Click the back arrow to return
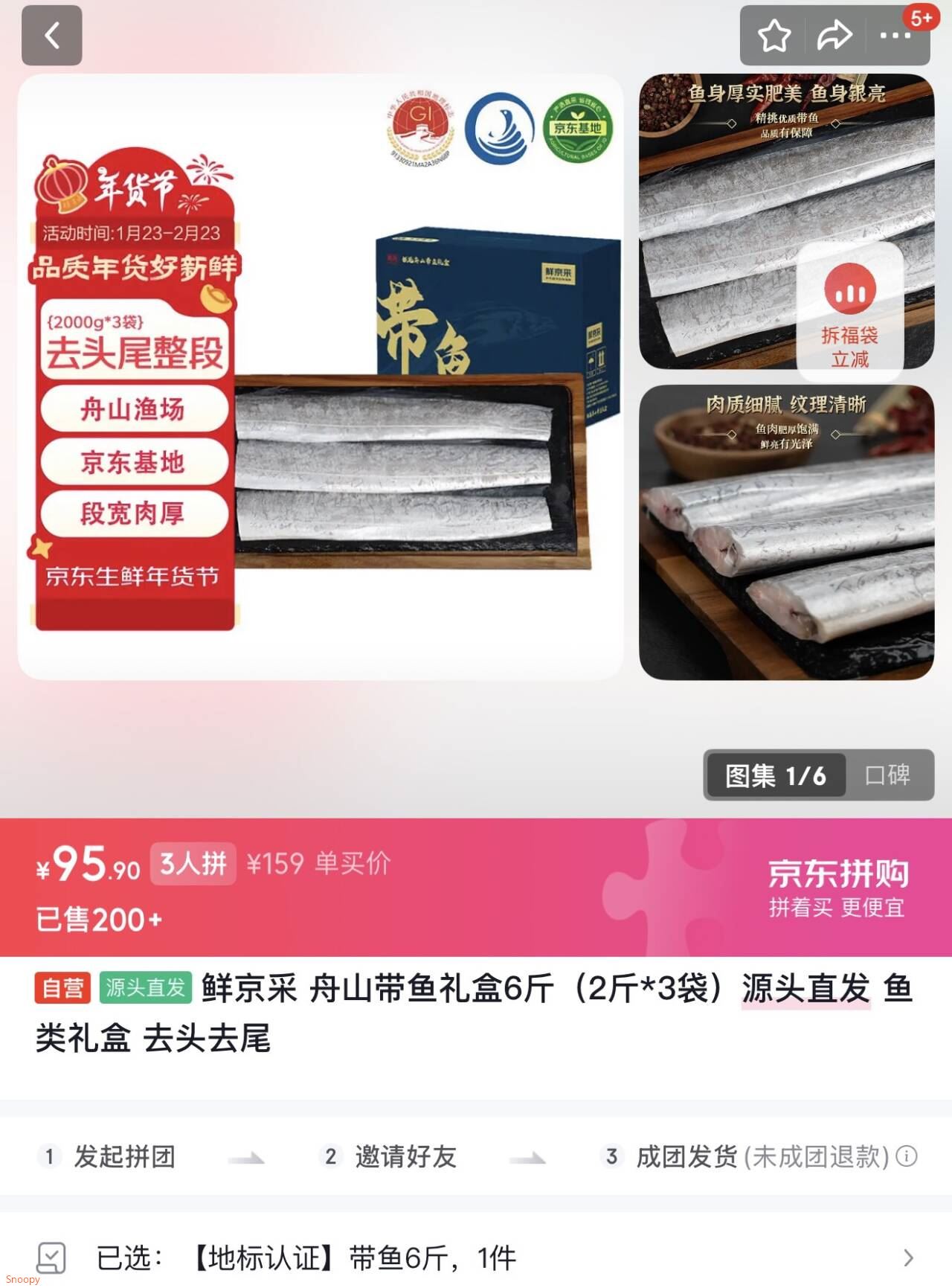Screen dimensions: 952x1288 [x=52, y=35]
